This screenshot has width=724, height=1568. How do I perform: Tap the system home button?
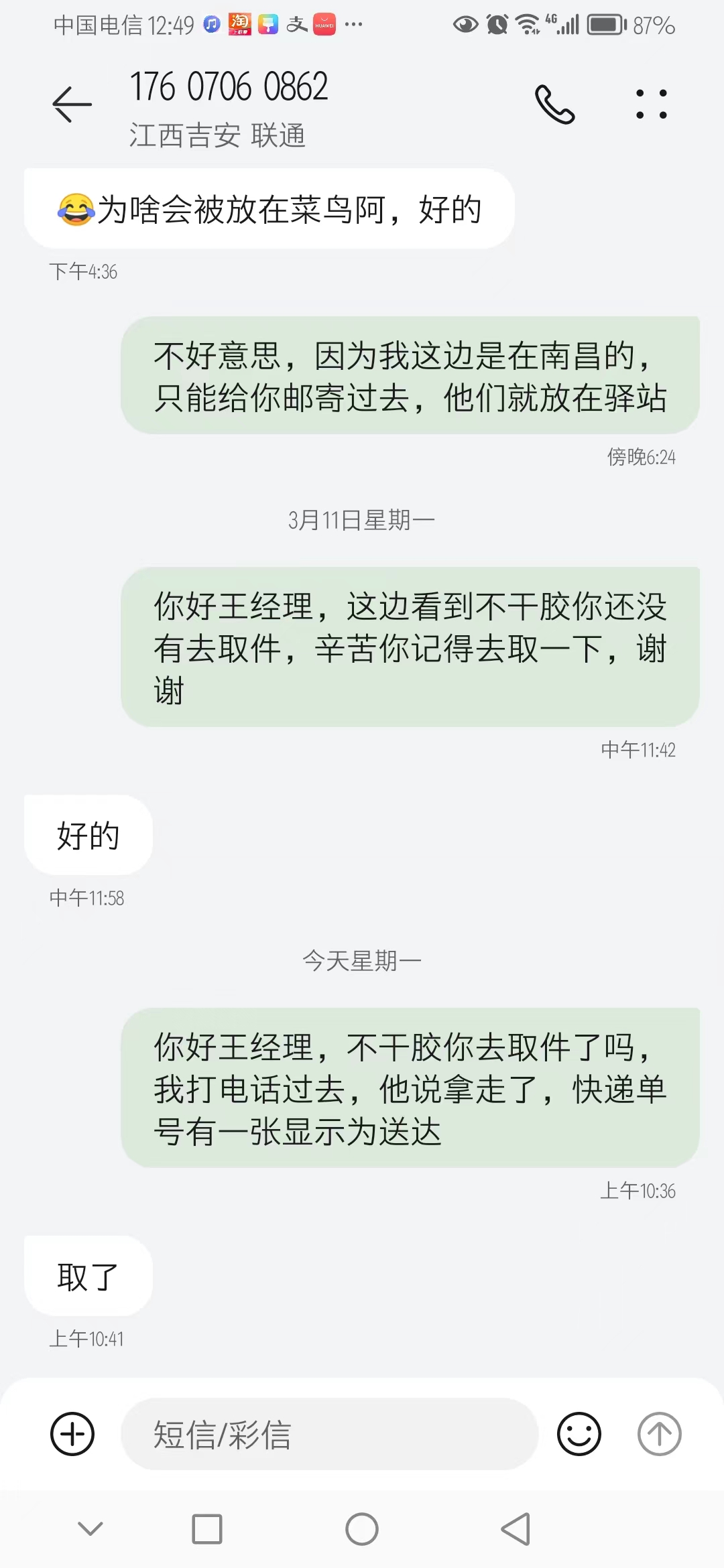click(x=362, y=1529)
